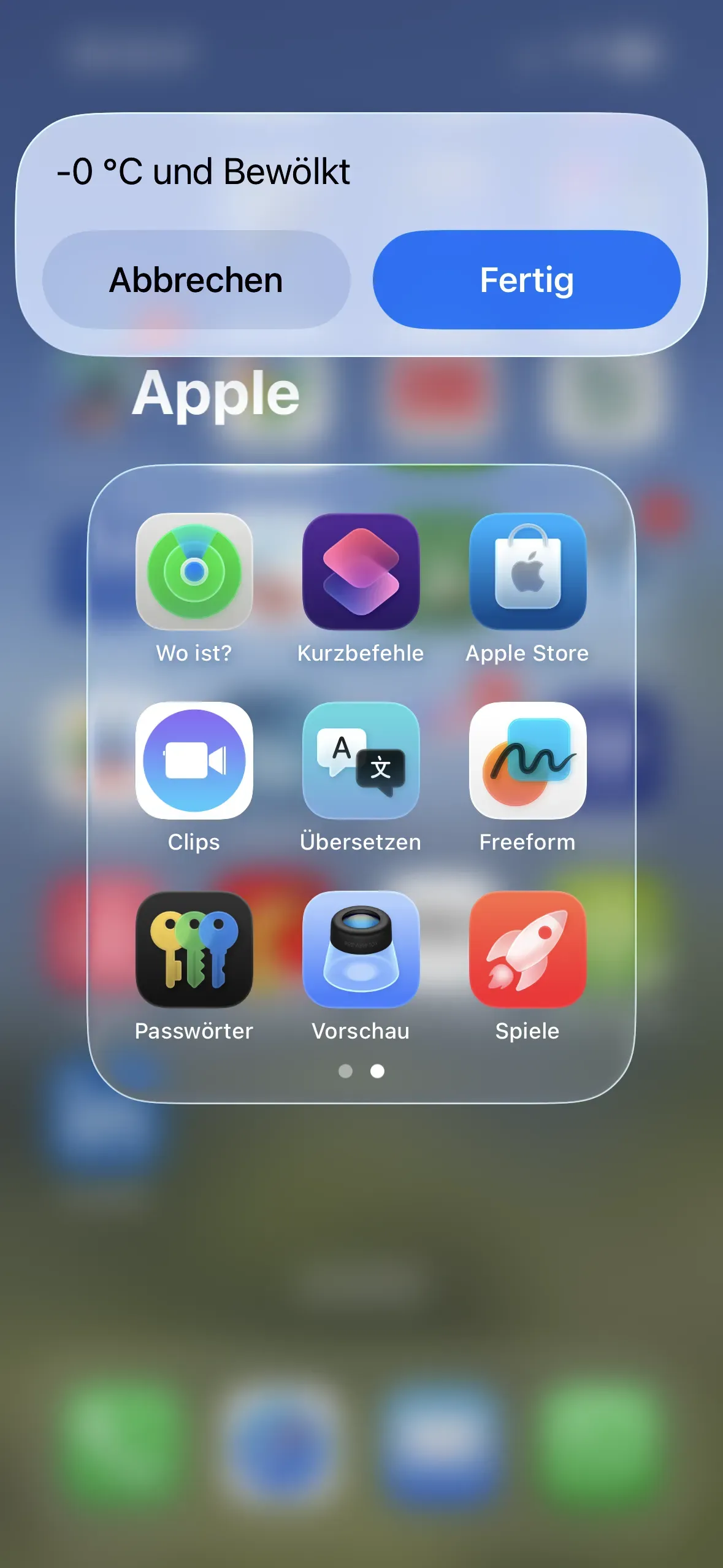Launch Freeform from the folder
This screenshot has width=723, height=1568.
[527, 761]
